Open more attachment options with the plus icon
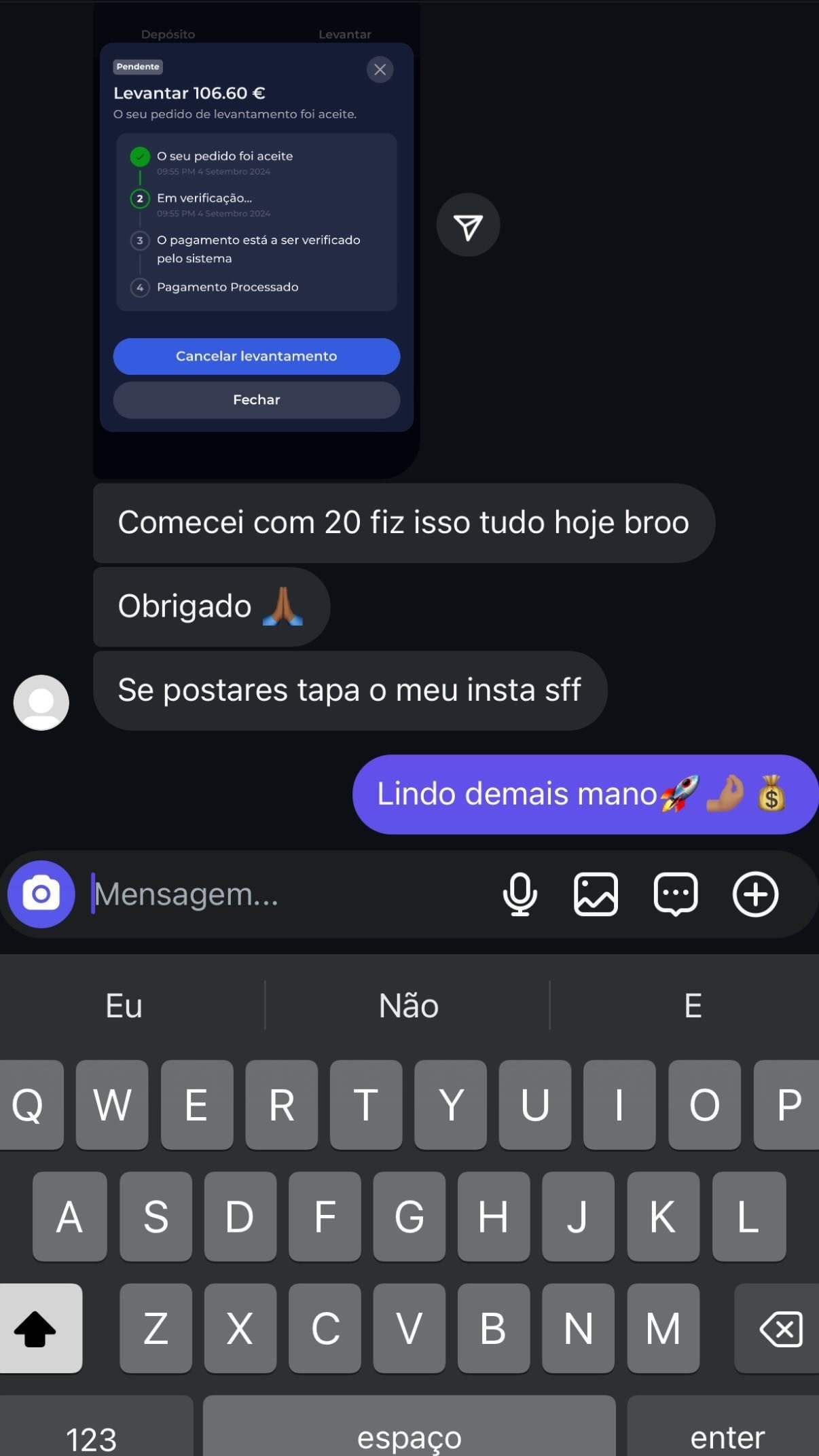 coord(755,894)
